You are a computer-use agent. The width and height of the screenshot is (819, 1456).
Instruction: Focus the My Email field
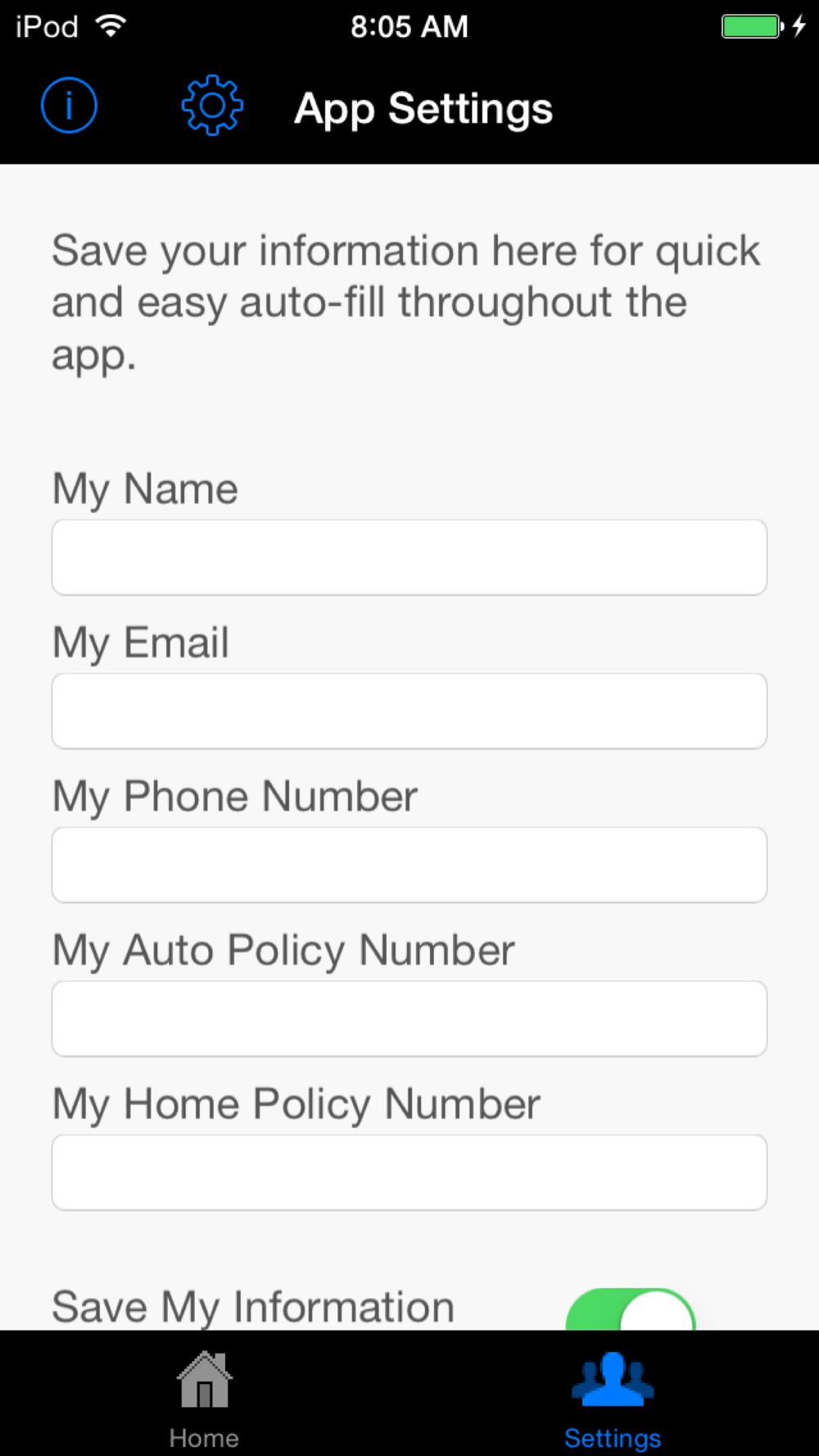(409, 711)
